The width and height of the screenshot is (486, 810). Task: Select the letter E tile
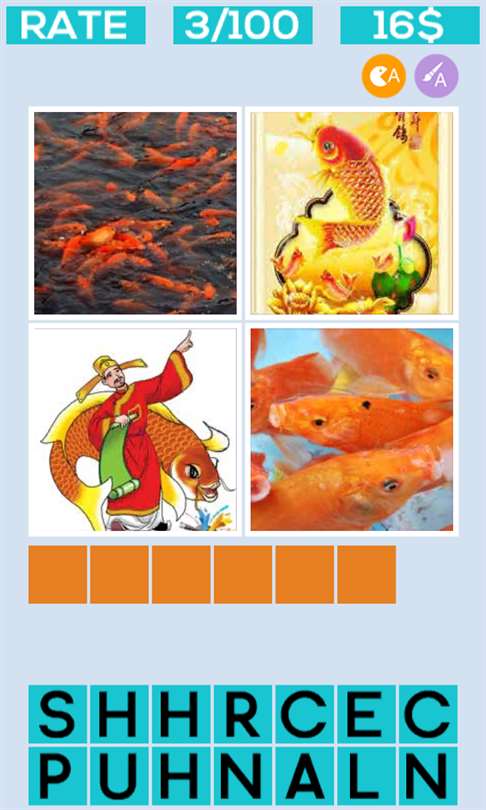[366, 714]
